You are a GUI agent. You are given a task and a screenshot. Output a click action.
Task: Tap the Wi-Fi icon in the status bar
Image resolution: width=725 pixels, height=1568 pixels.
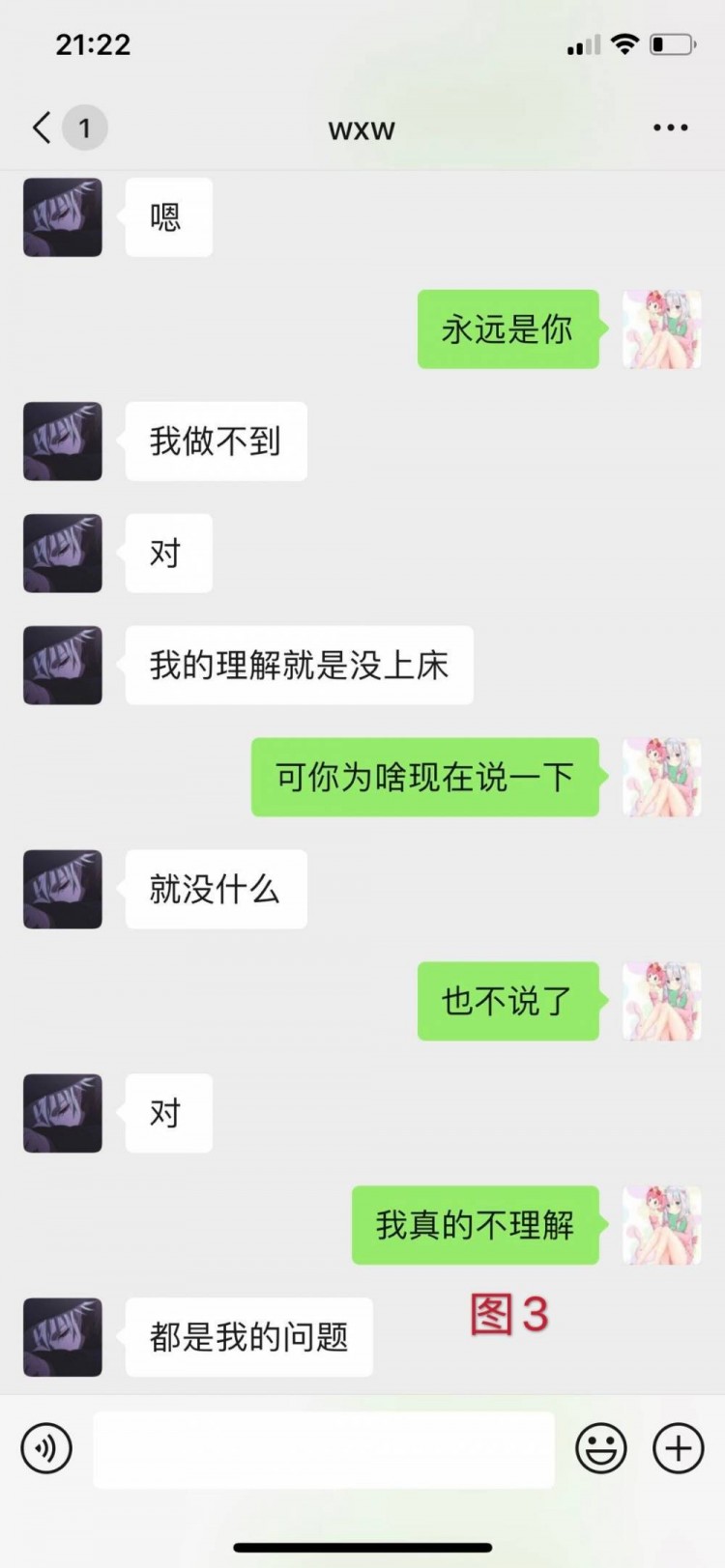click(x=624, y=43)
